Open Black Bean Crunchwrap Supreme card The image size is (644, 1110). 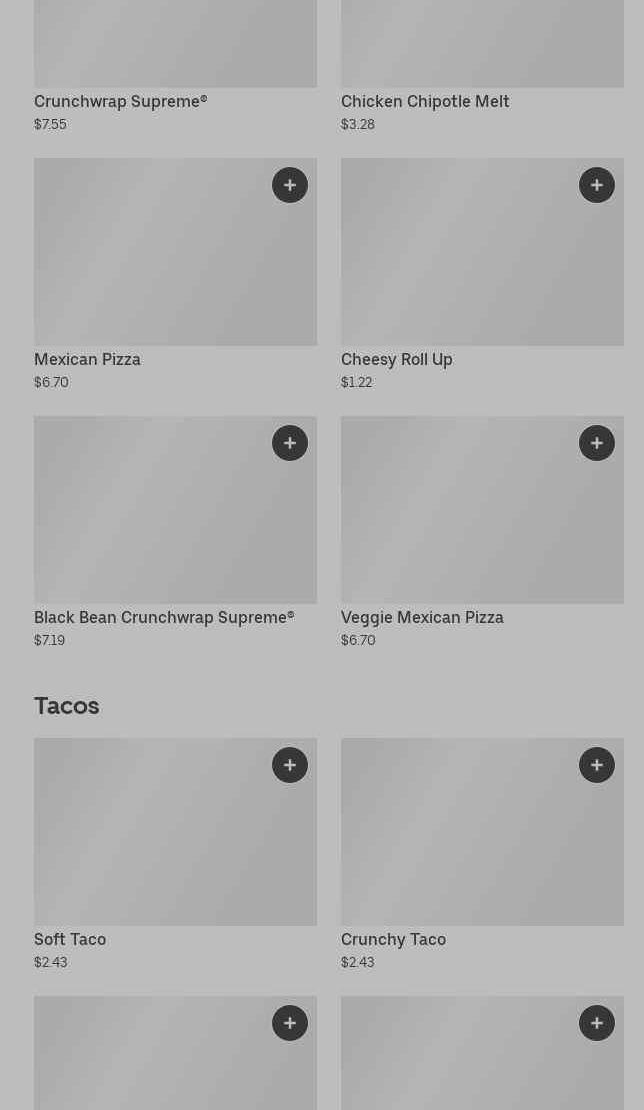(x=176, y=532)
